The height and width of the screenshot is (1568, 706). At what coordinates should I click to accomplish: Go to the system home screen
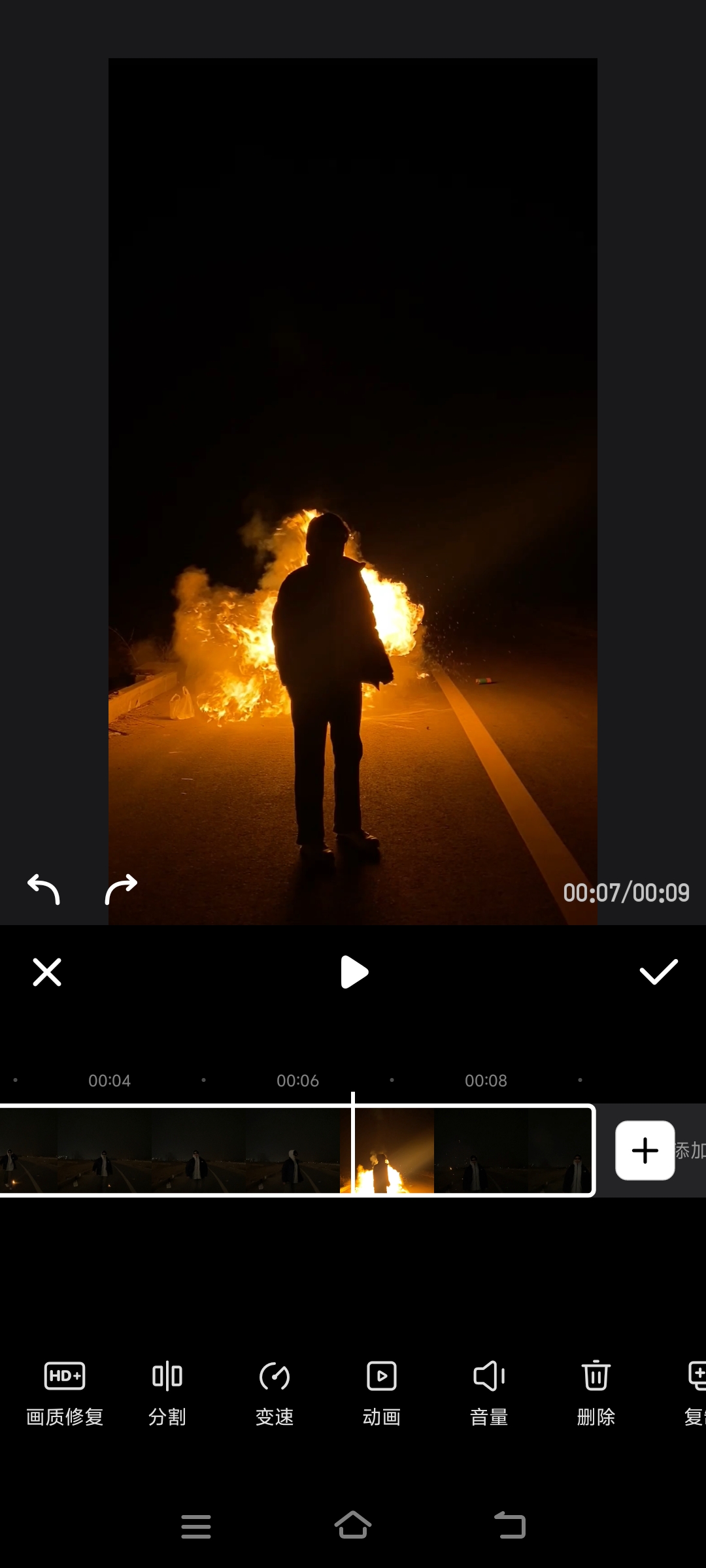click(353, 1526)
